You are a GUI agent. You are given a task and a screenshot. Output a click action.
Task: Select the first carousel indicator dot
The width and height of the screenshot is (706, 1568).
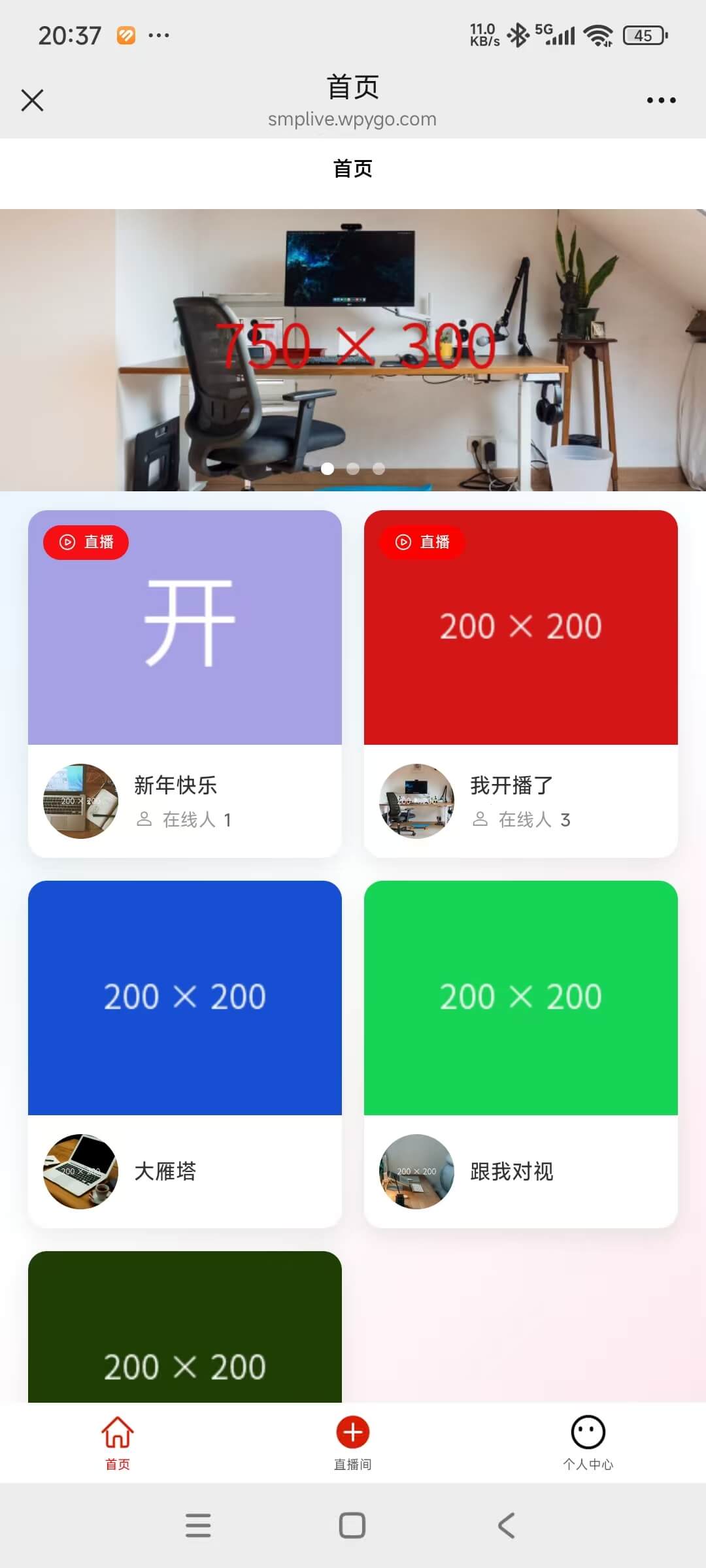tap(327, 468)
